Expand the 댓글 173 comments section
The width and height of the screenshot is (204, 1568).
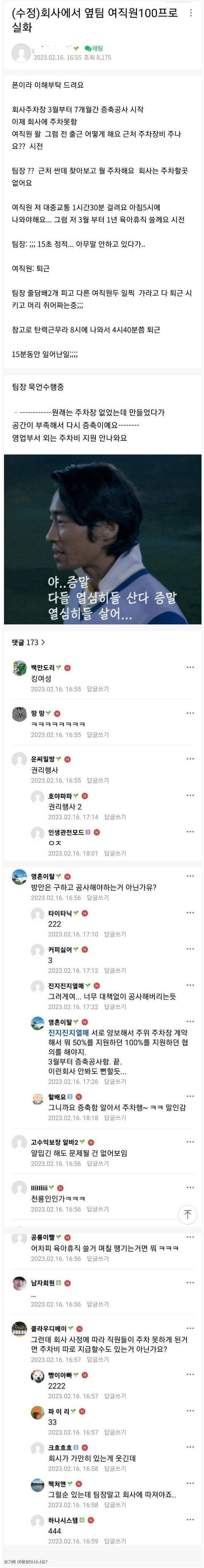pyautogui.click(x=28, y=642)
